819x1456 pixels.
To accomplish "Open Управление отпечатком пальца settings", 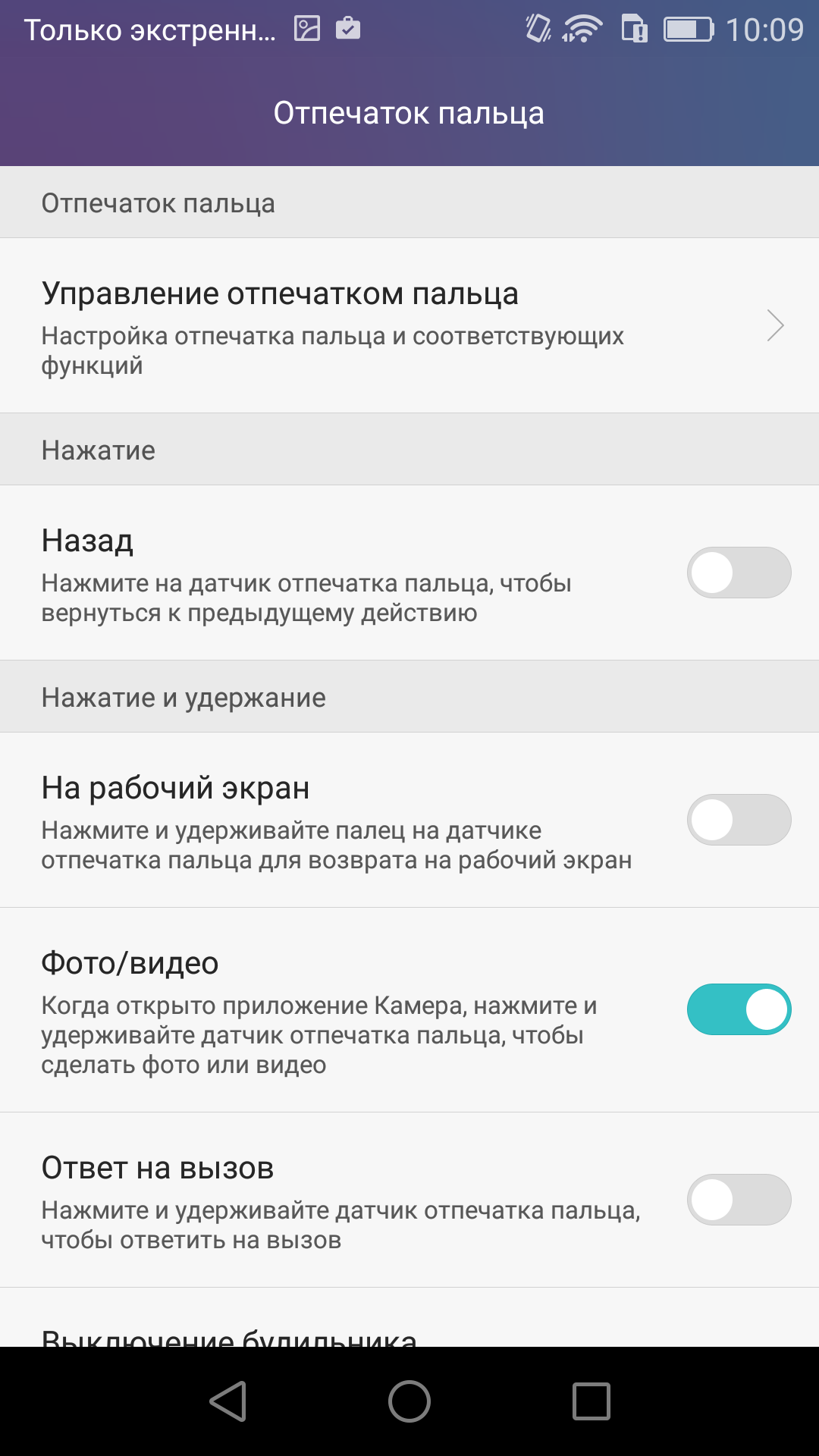I will [409, 325].
